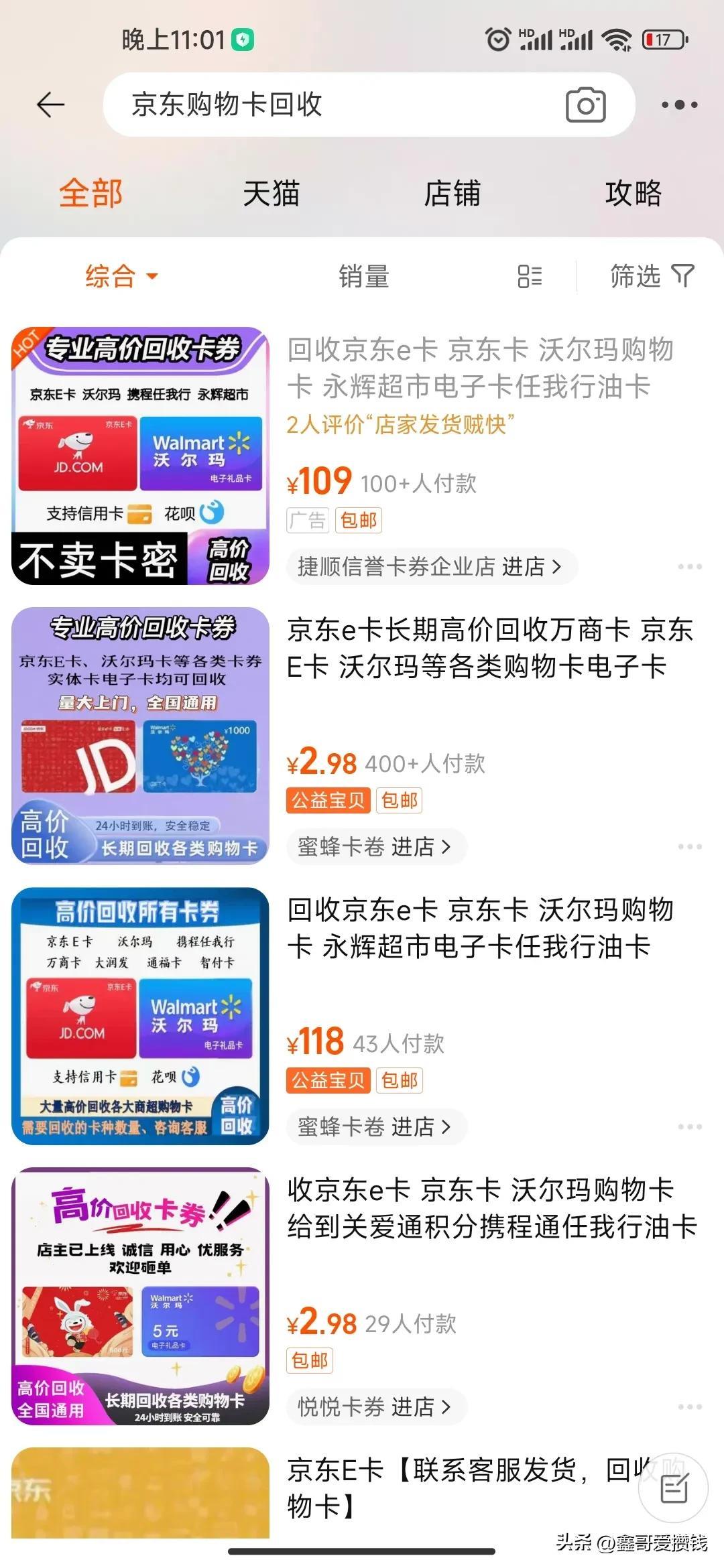Viewport: 724px width, 1568px height.
Task: Open the 筛选 filter panel
Action: [x=651, y=276]
